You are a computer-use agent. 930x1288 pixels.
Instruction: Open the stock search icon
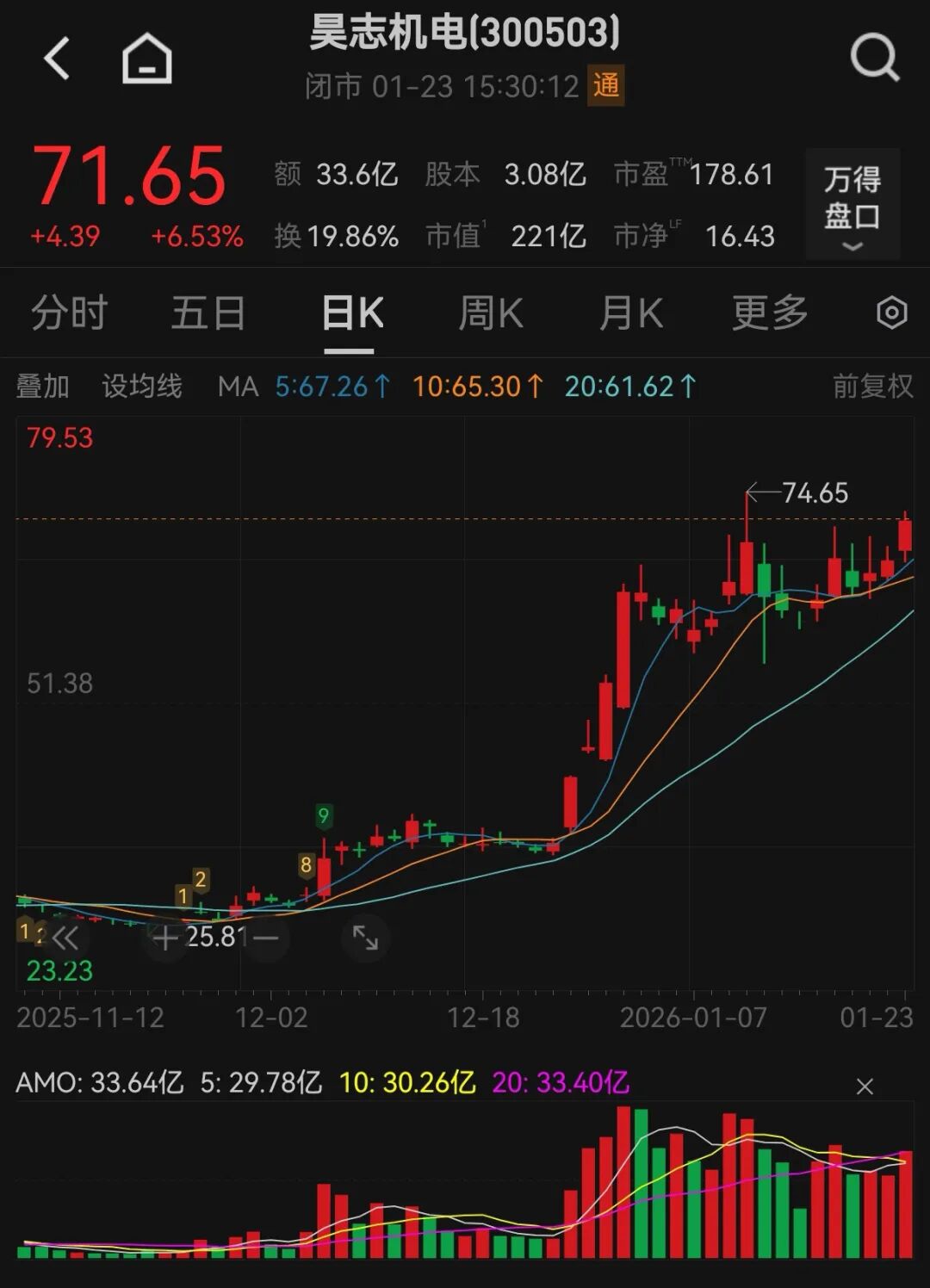coord(875,57)
